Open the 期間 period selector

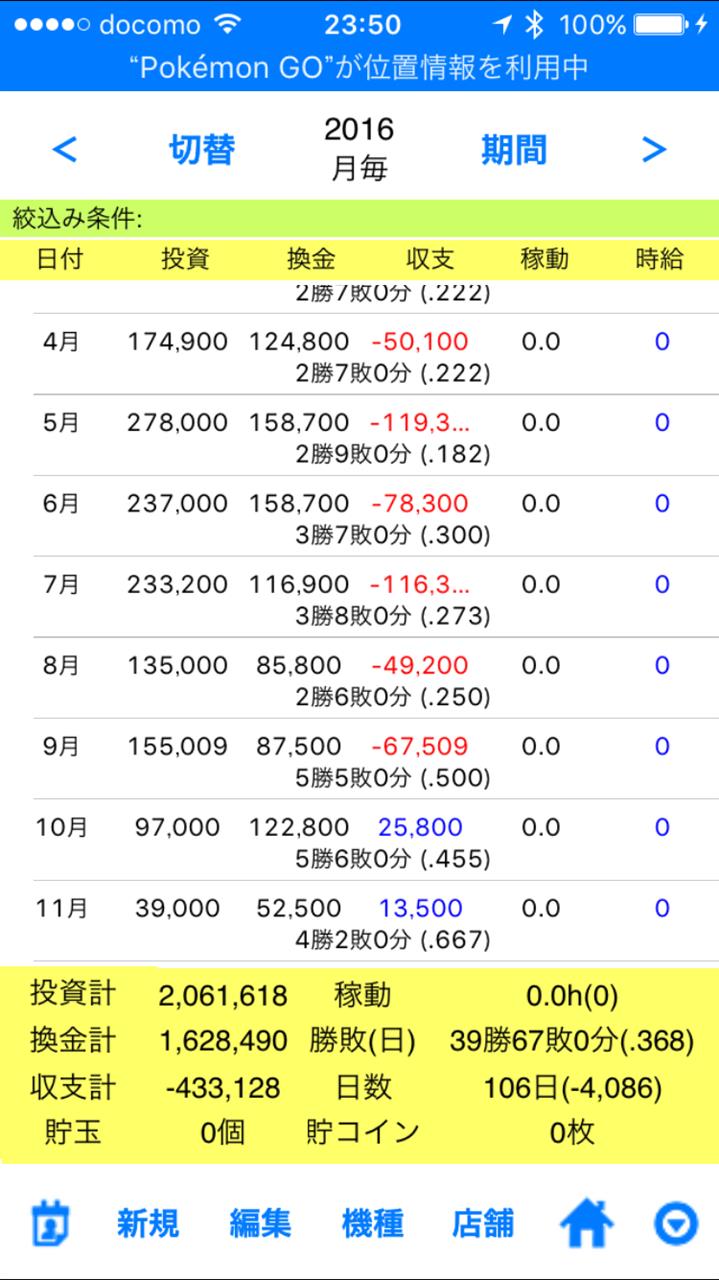[513, 150]
